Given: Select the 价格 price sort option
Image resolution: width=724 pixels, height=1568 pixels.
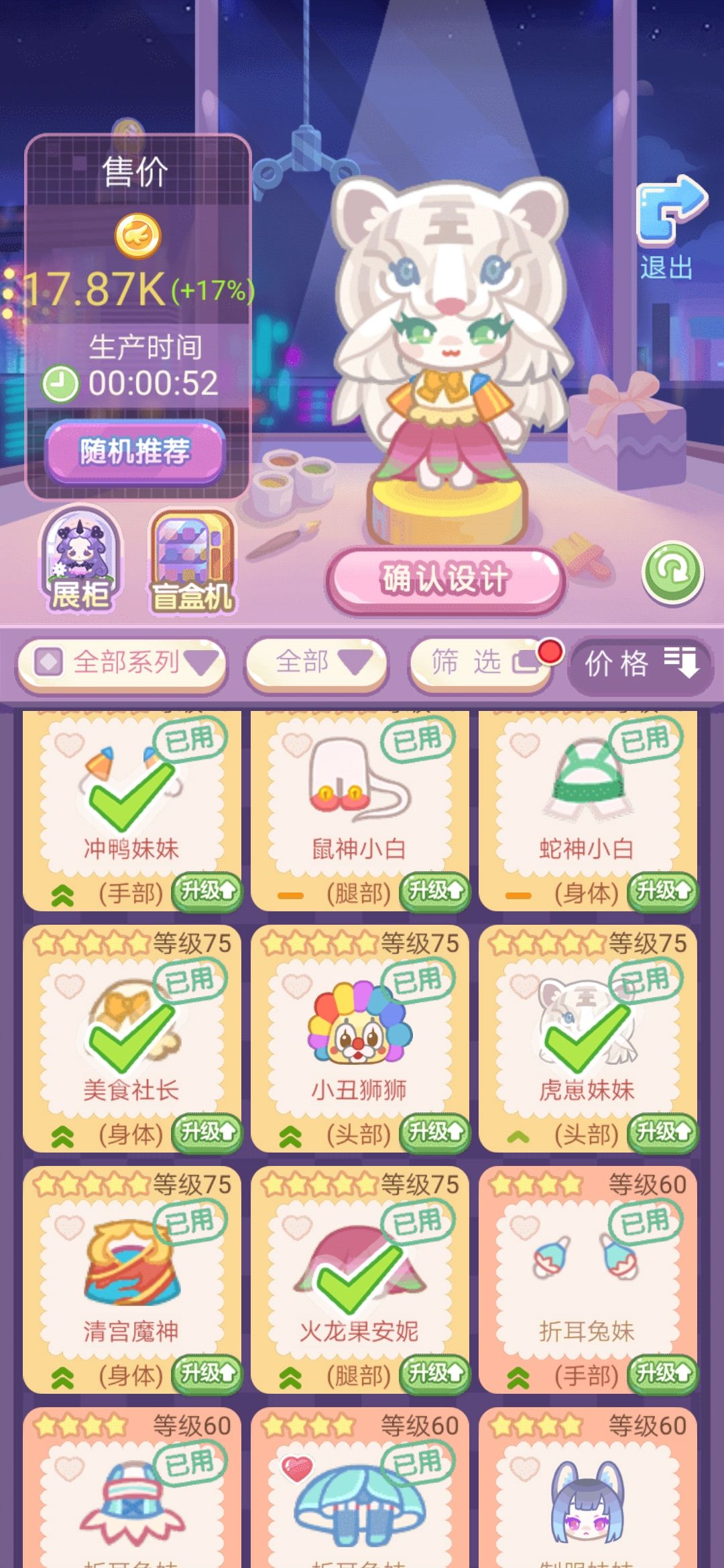Looking at the screenshot, I should (x=642, y=665).
